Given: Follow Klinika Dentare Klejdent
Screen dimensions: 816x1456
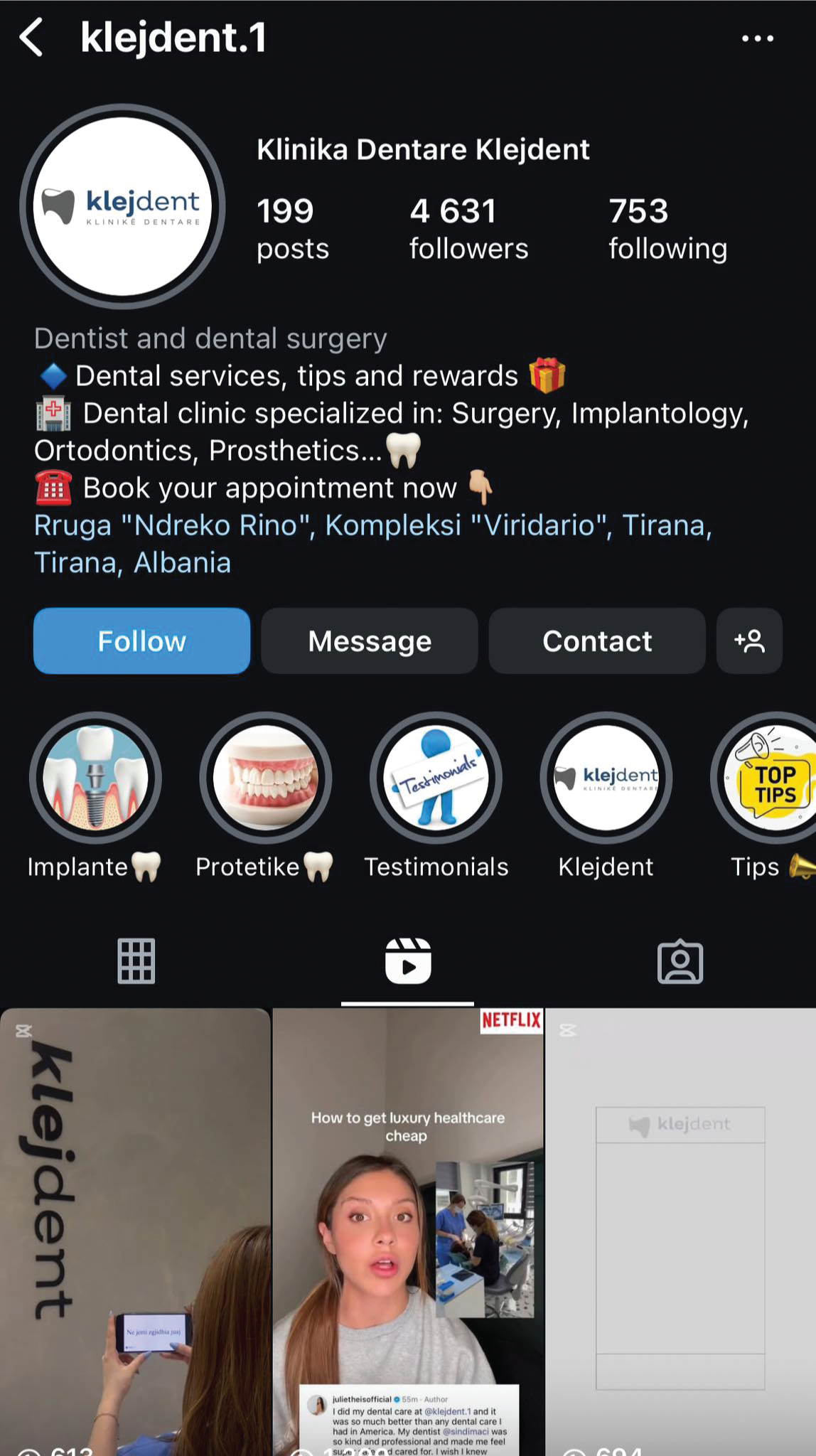Looking at the screenshot, I should 141,641.
